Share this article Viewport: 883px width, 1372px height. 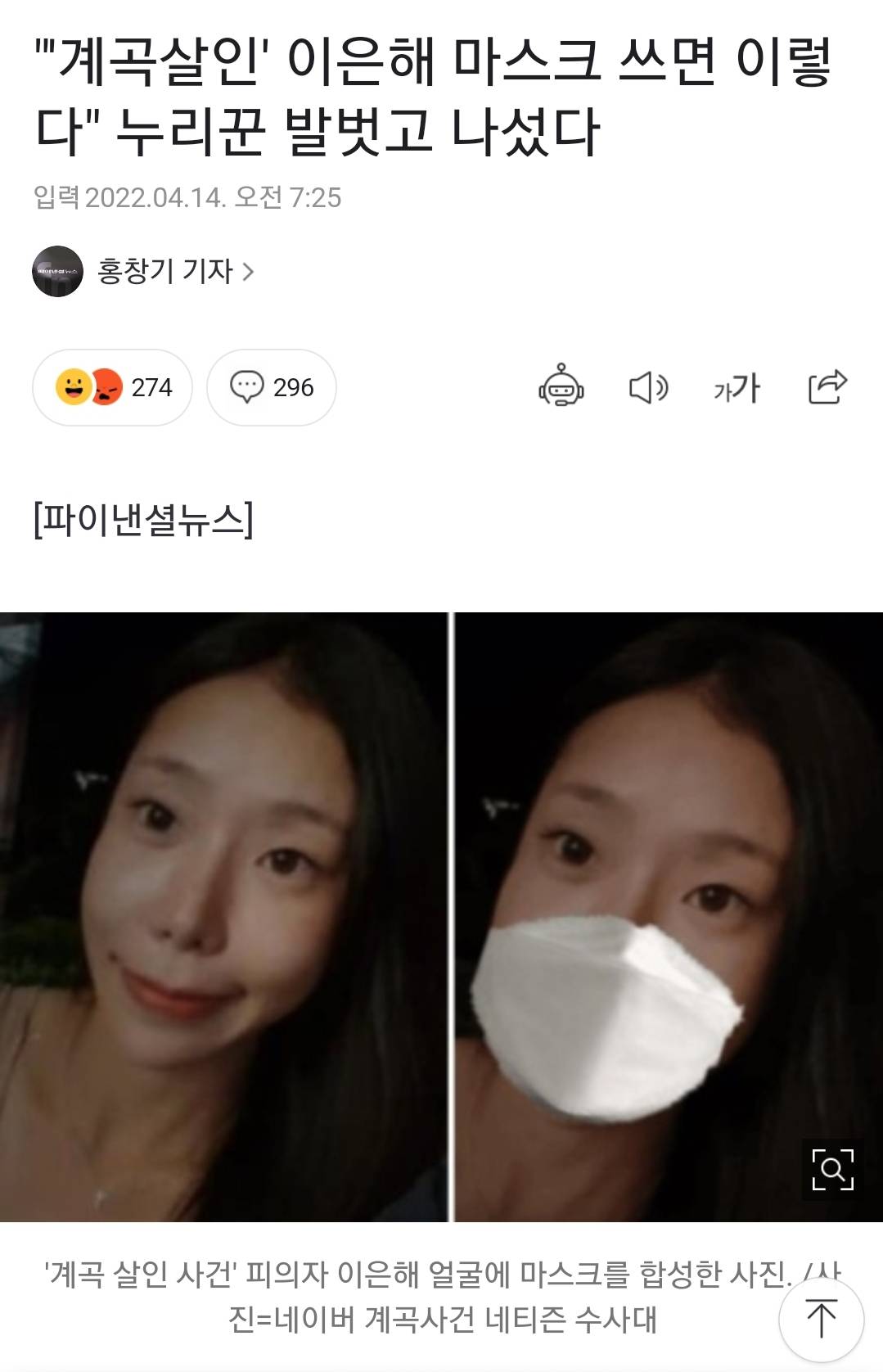[x=827, y=386]
